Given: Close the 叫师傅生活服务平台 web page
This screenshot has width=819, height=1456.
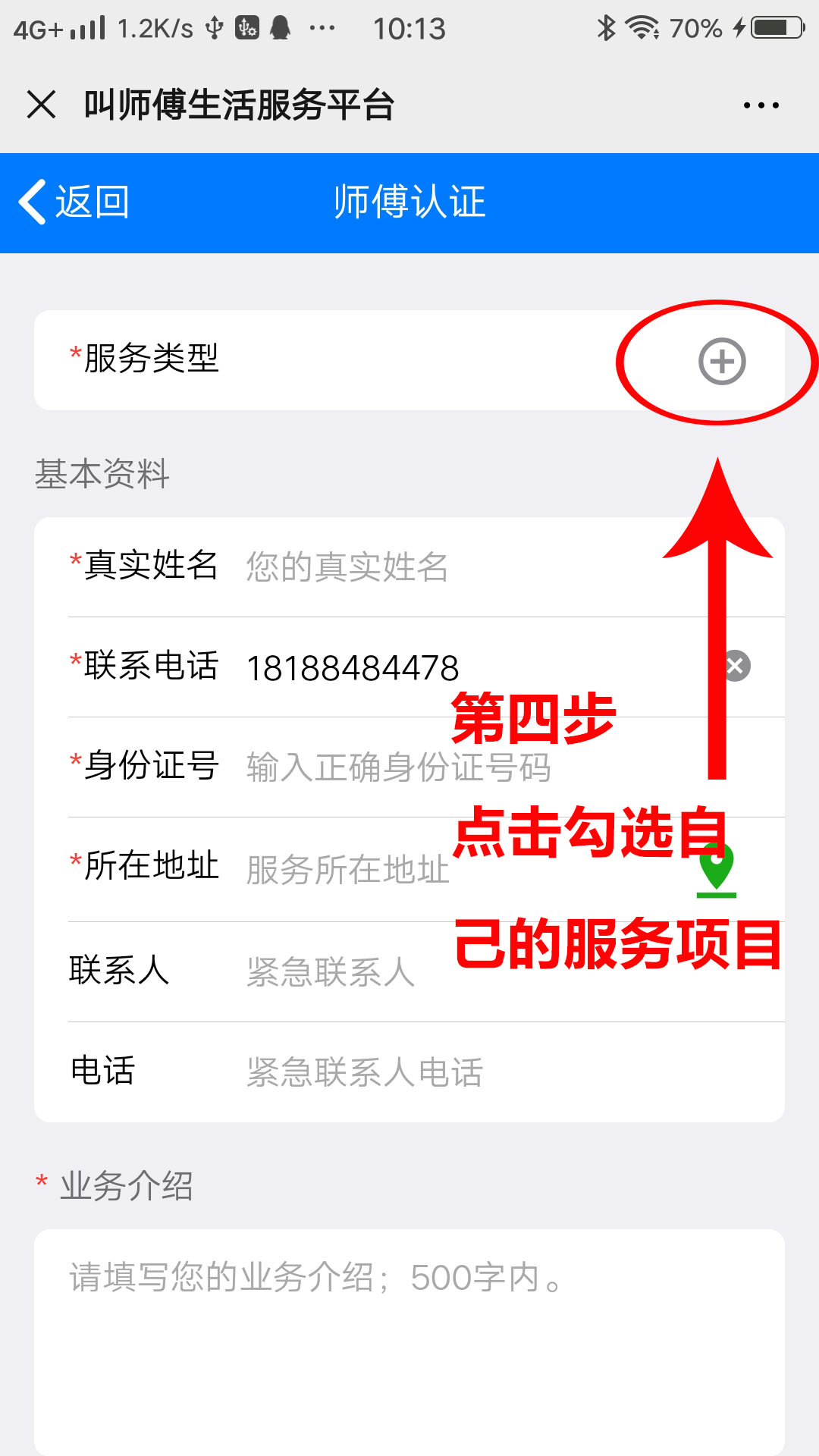Looking at the screenshot, I should (x=42, y=105).
